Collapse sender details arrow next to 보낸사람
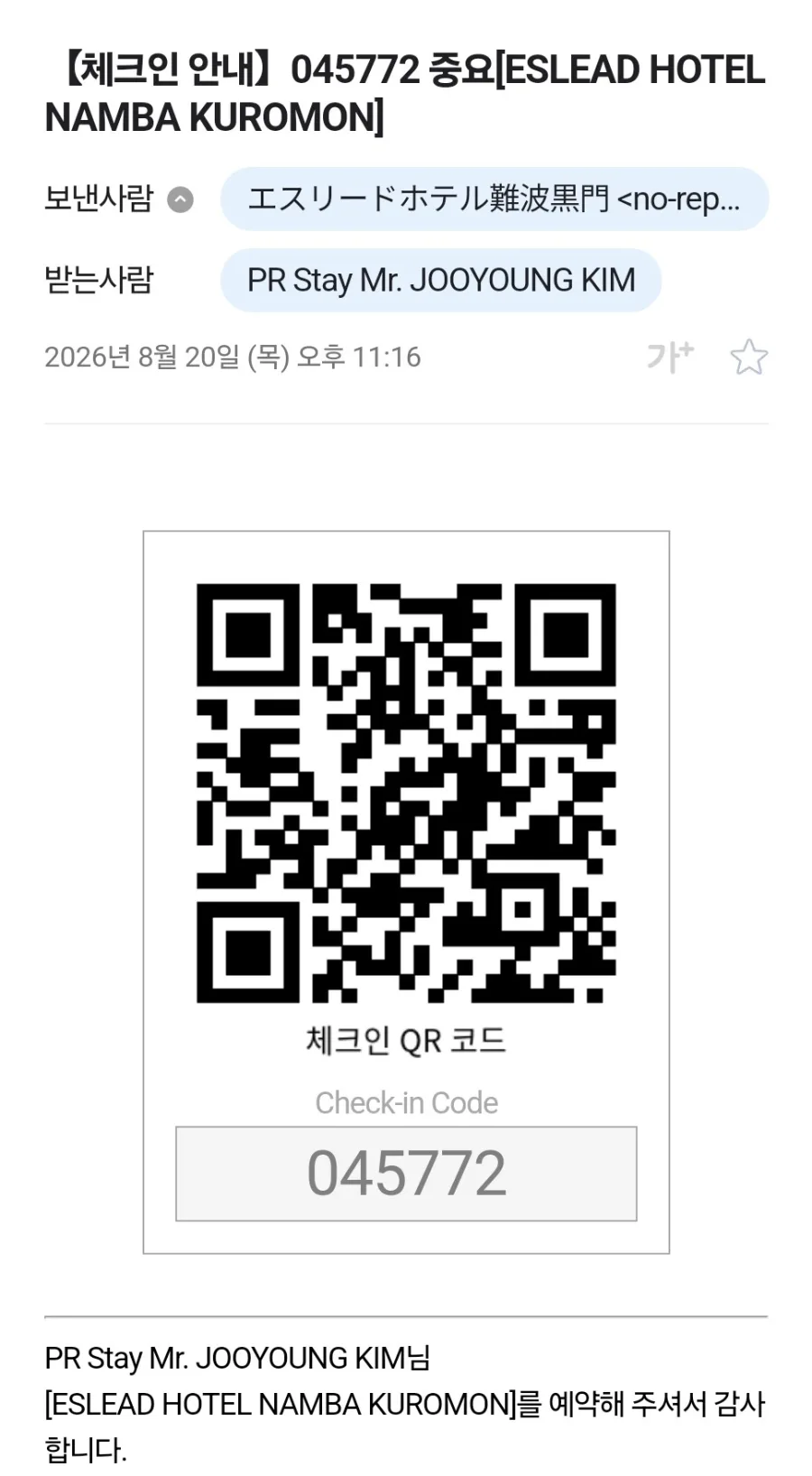 [x=180, y=200]
